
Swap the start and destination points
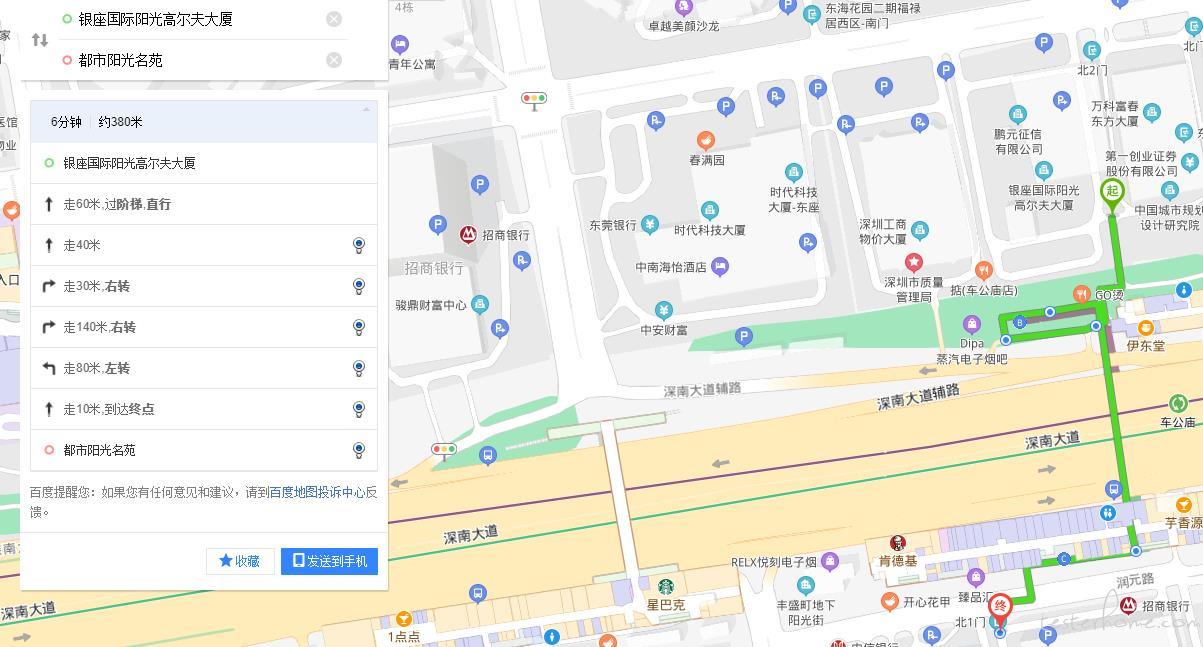click(40, 40)
